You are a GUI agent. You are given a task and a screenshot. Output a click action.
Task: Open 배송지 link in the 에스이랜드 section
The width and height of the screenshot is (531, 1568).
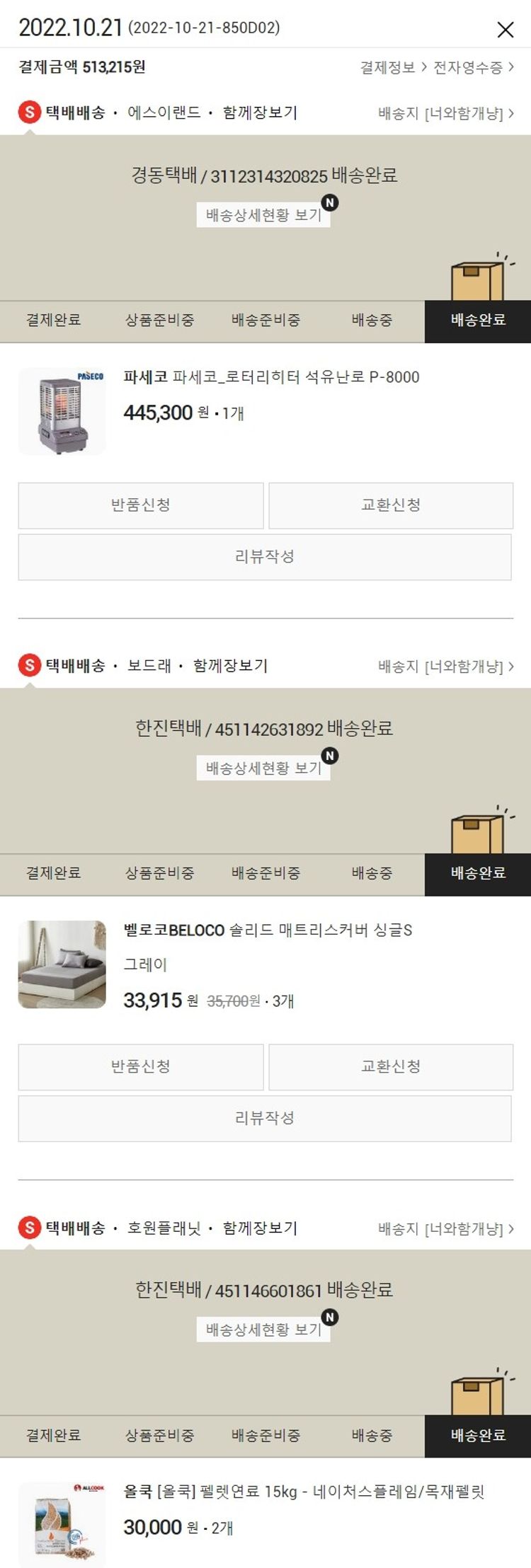[445, 113]
